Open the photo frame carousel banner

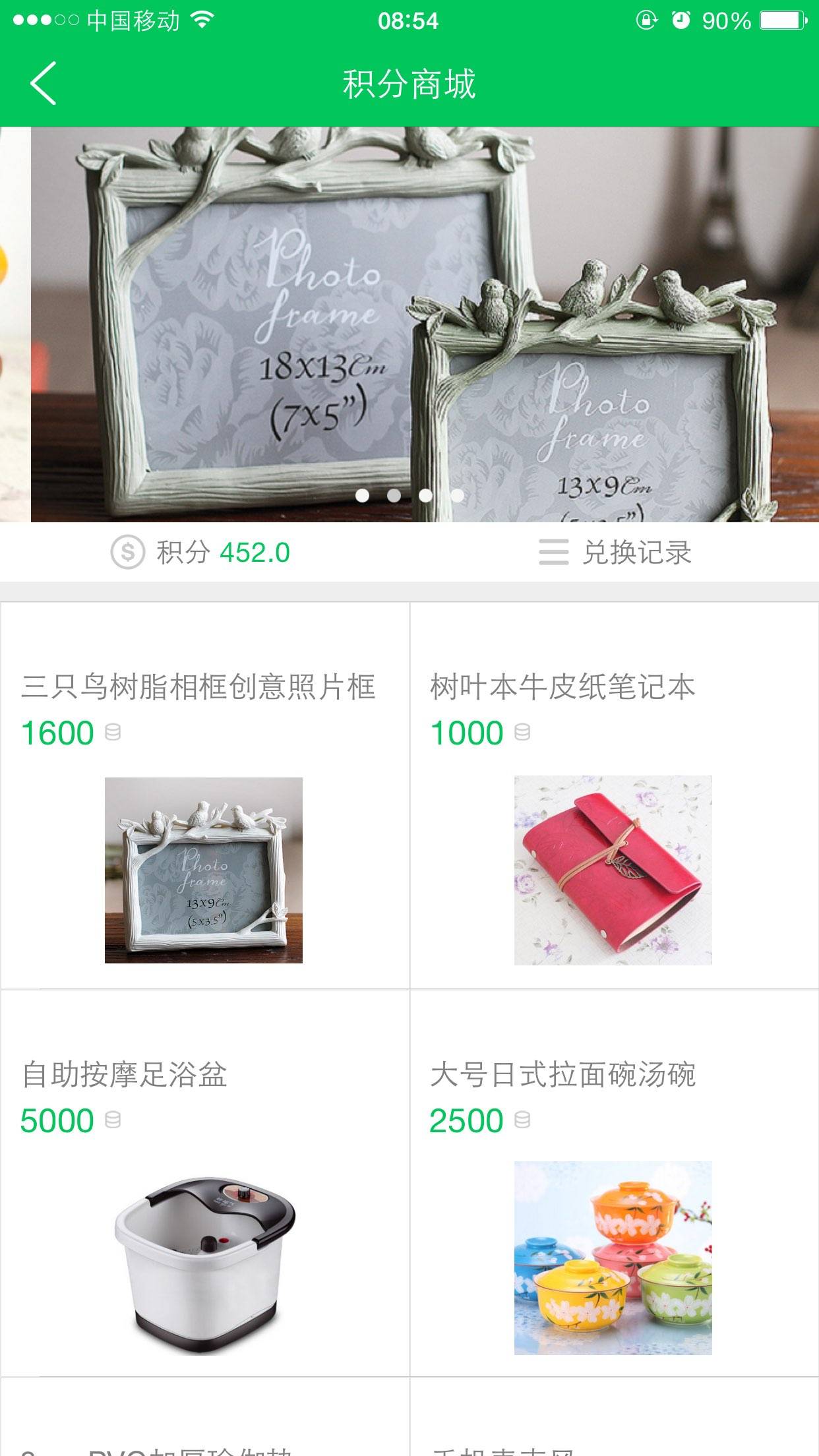422,317
